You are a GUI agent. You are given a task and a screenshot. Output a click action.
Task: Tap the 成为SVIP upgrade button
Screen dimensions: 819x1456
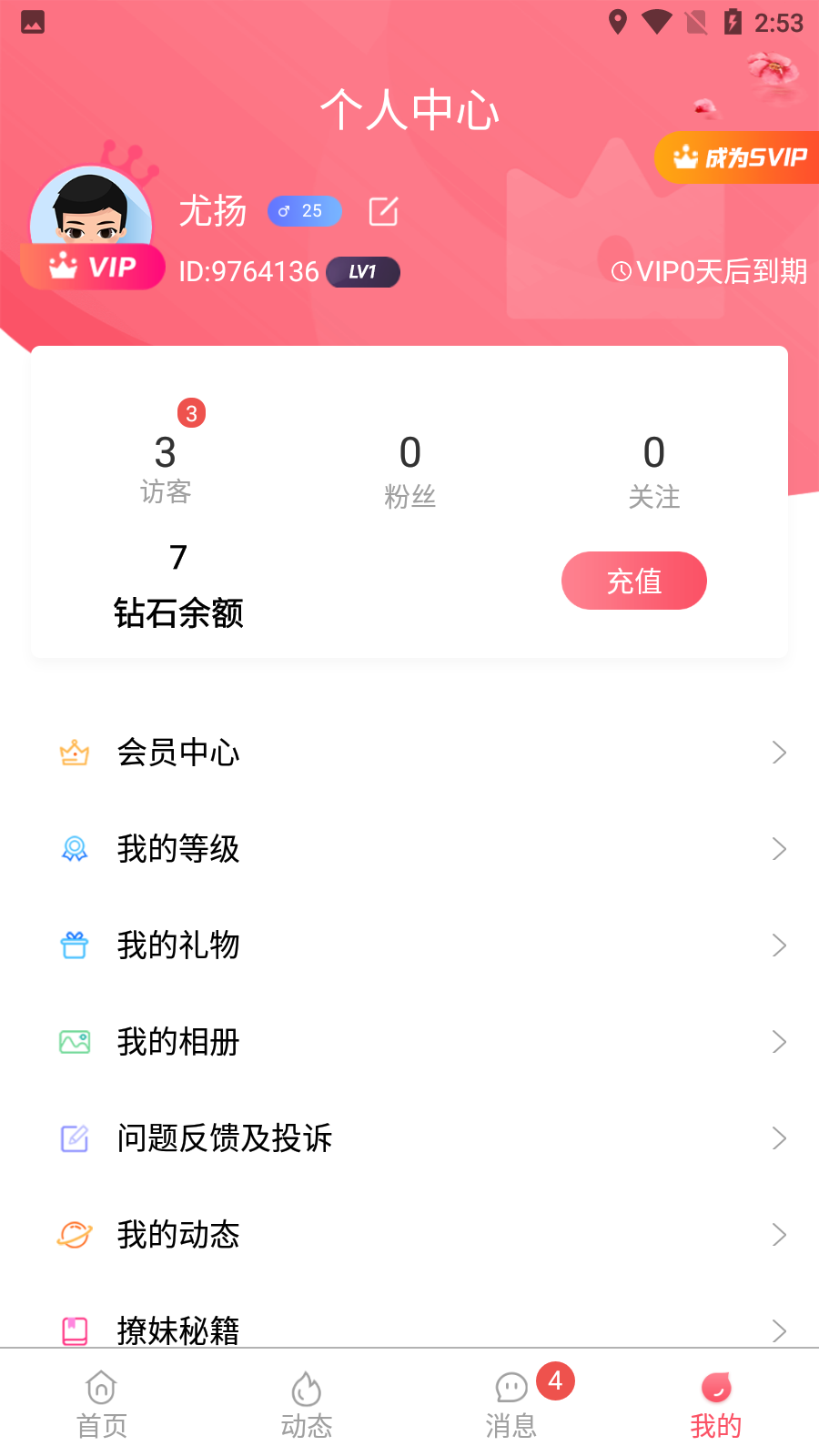(x=738, y=157)
